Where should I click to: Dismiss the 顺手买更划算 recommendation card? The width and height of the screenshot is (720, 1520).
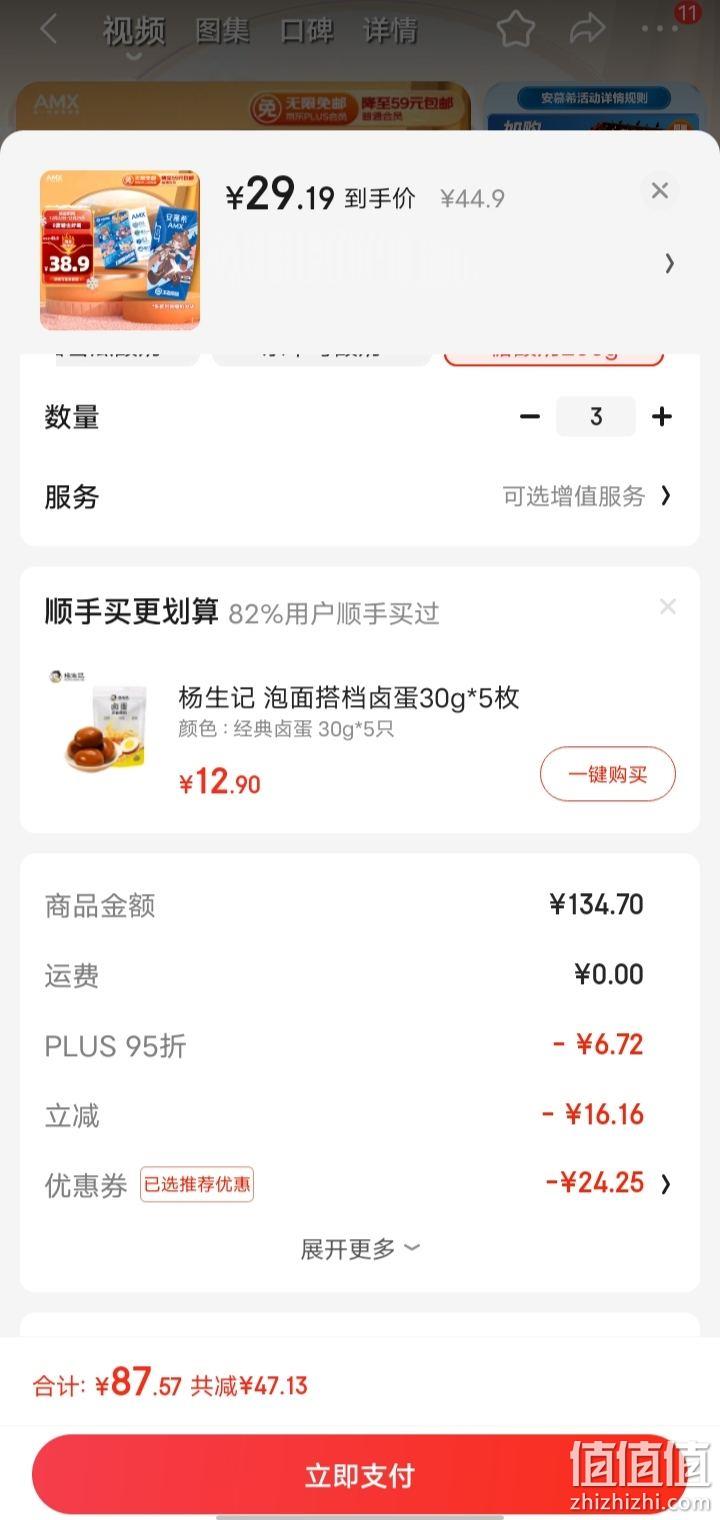click(667, 606)
